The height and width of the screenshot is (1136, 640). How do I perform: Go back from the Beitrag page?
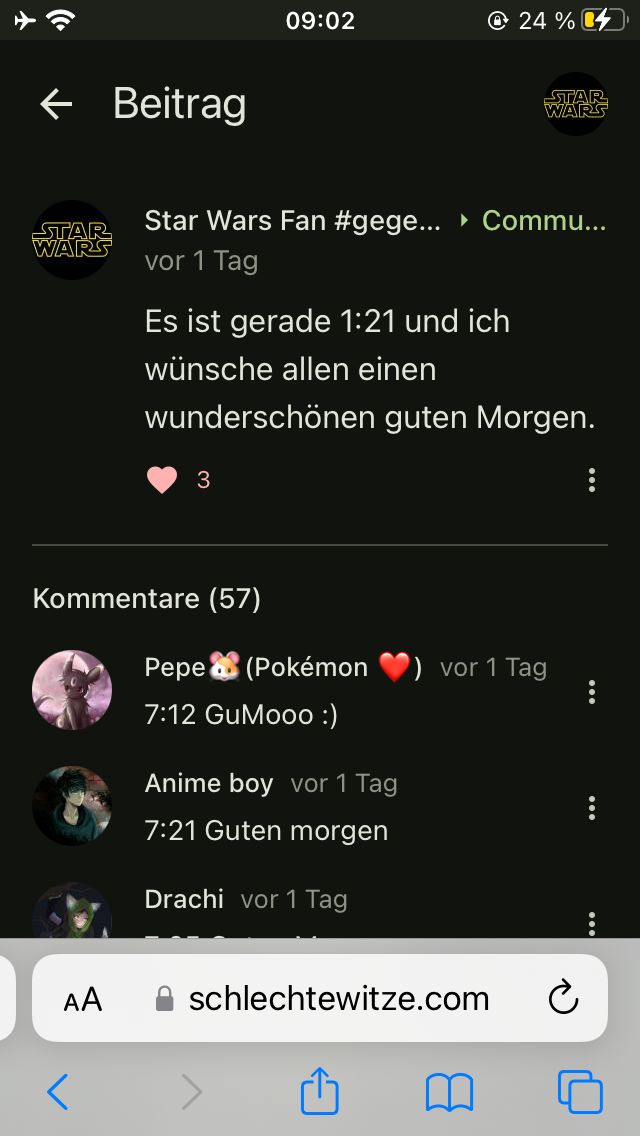(x=56, y=104)
